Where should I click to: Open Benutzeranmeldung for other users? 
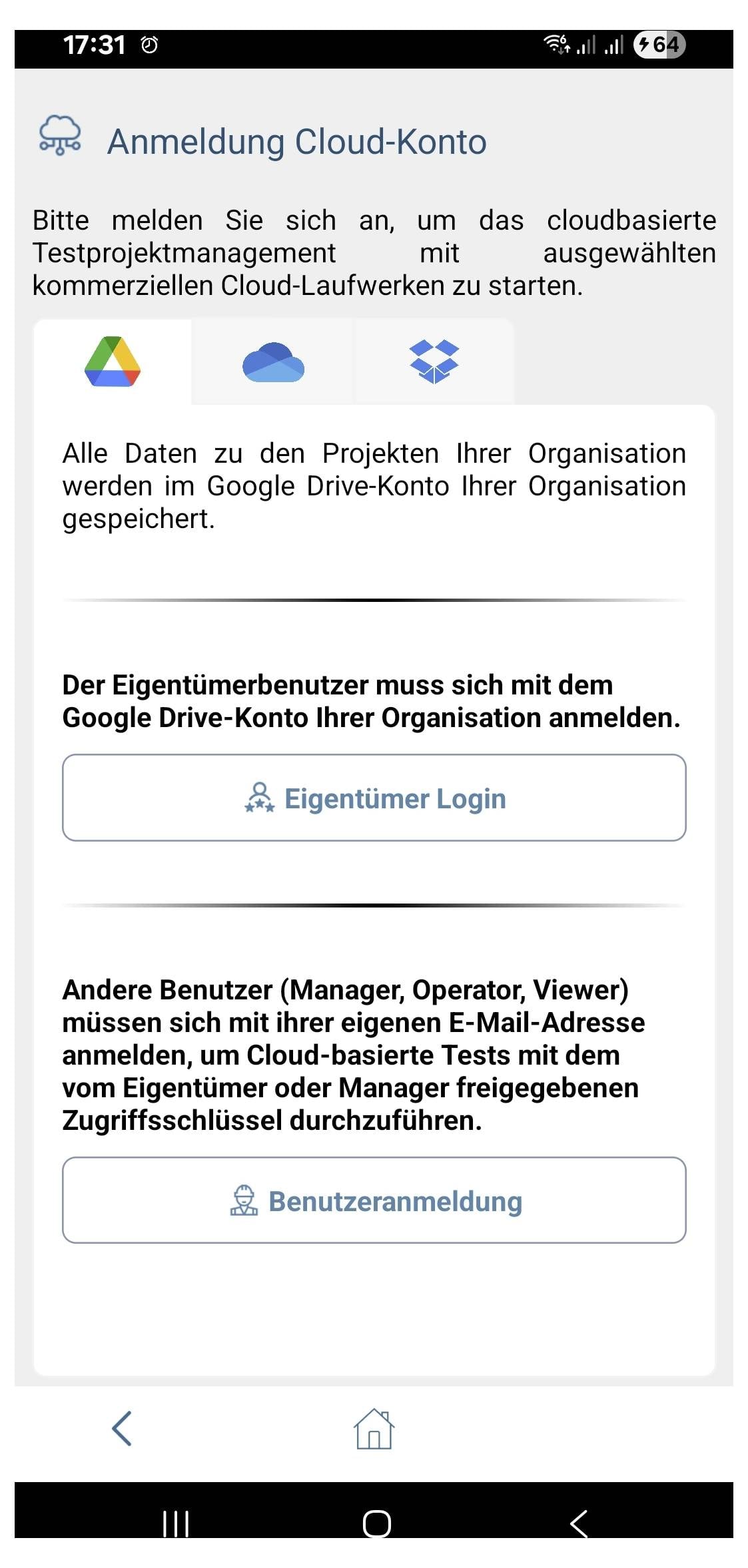(374, 1200)
